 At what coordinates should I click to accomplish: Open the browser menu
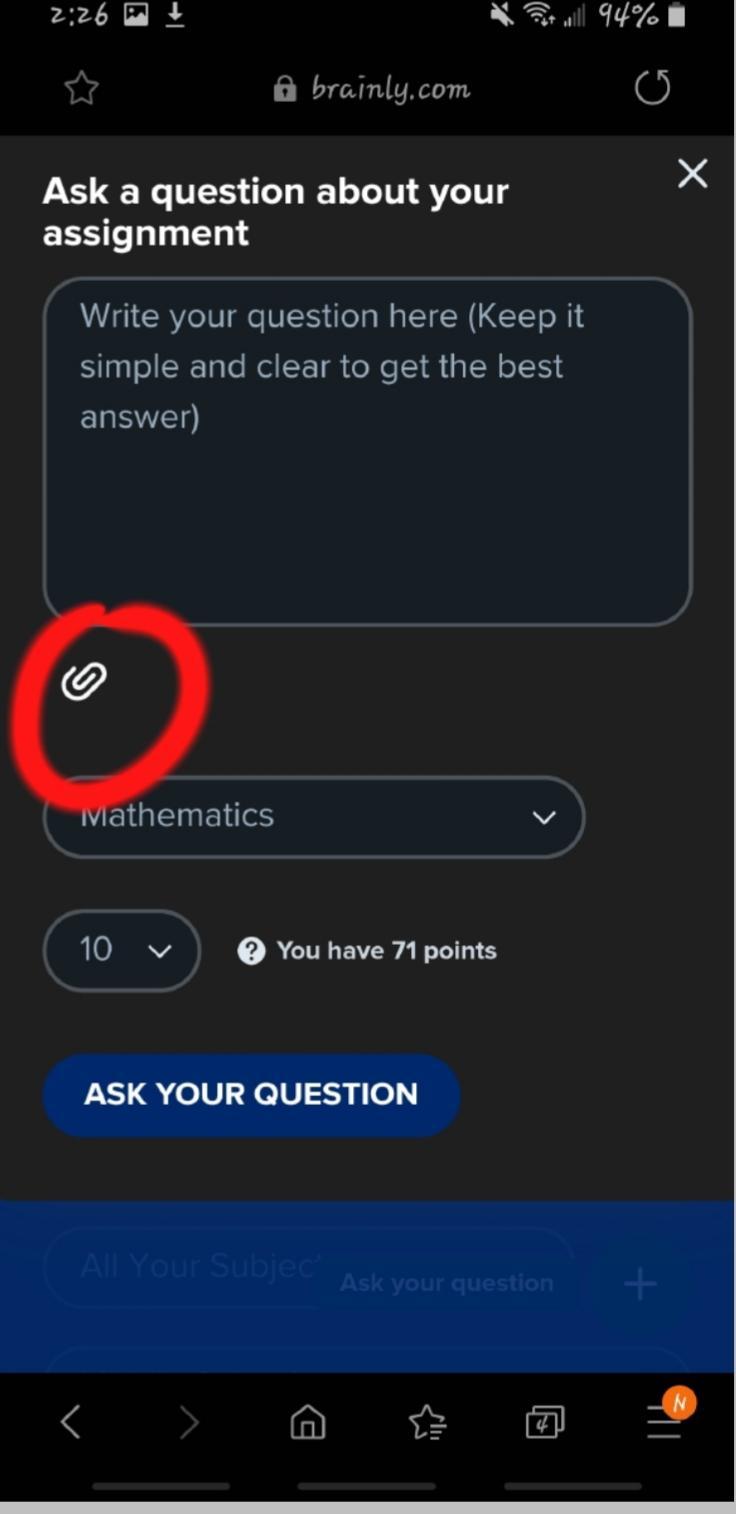663,1421
